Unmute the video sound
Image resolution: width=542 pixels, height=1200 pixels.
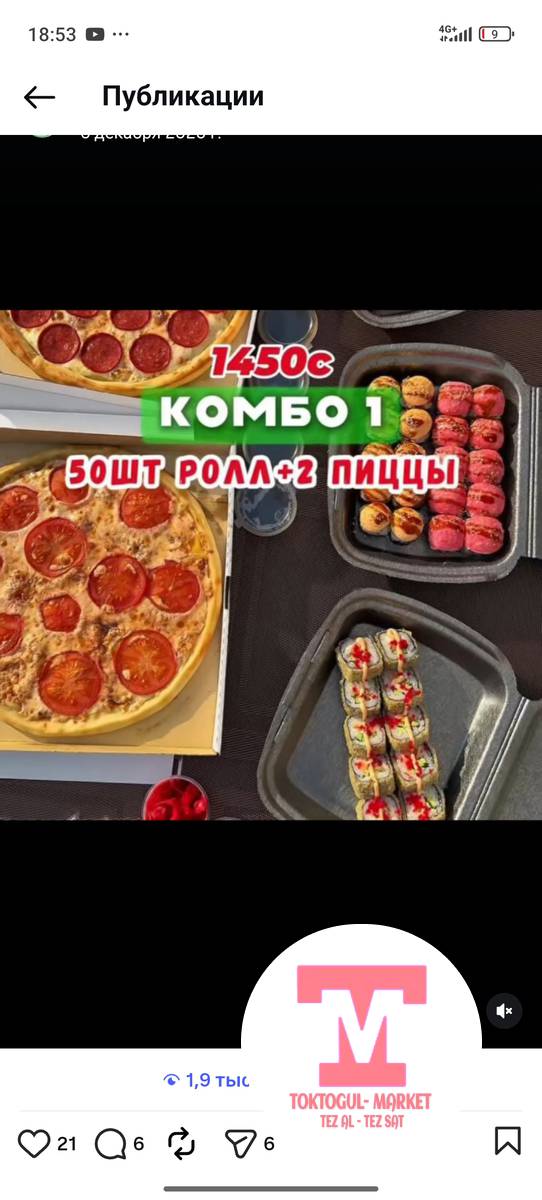505,1011
